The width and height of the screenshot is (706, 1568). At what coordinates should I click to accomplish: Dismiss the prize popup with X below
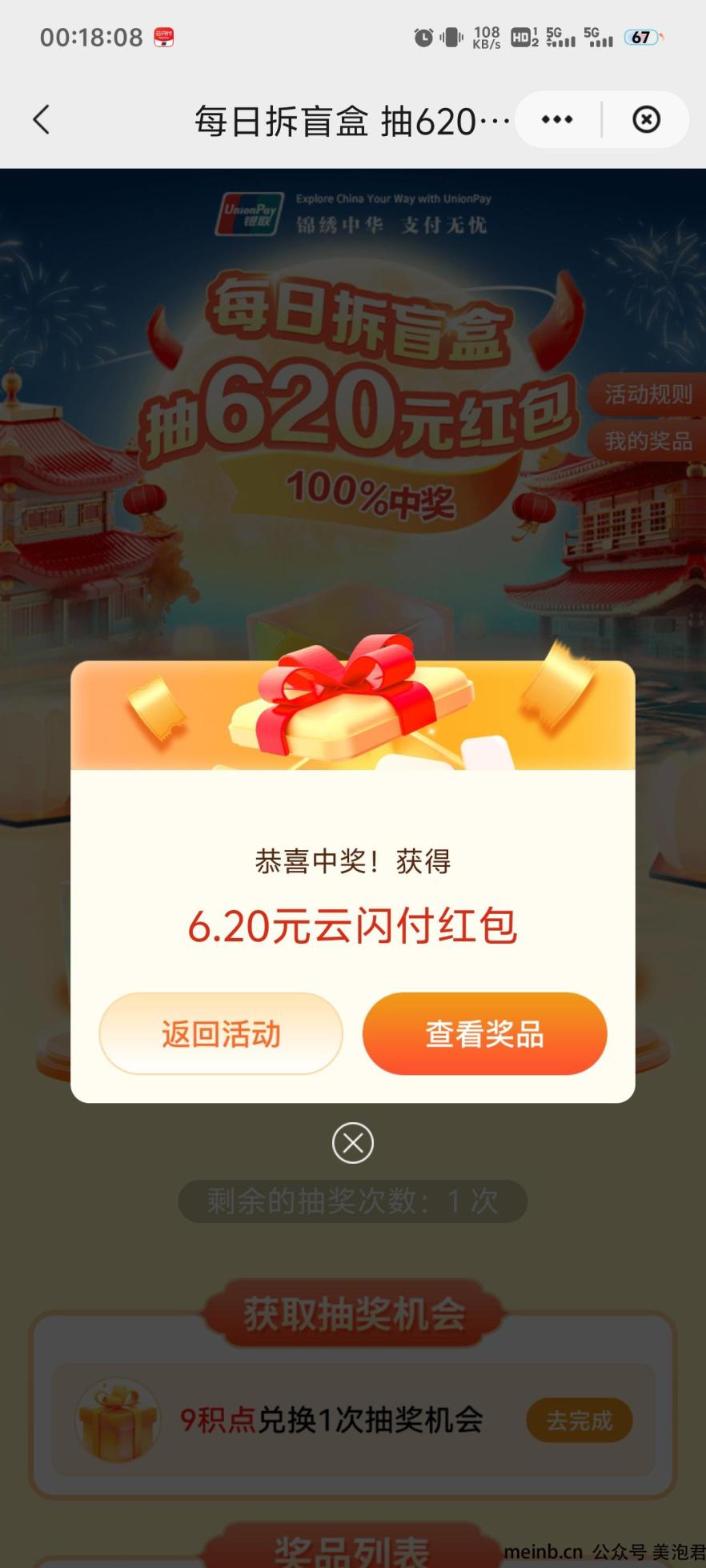click(x=353, y=1143)
